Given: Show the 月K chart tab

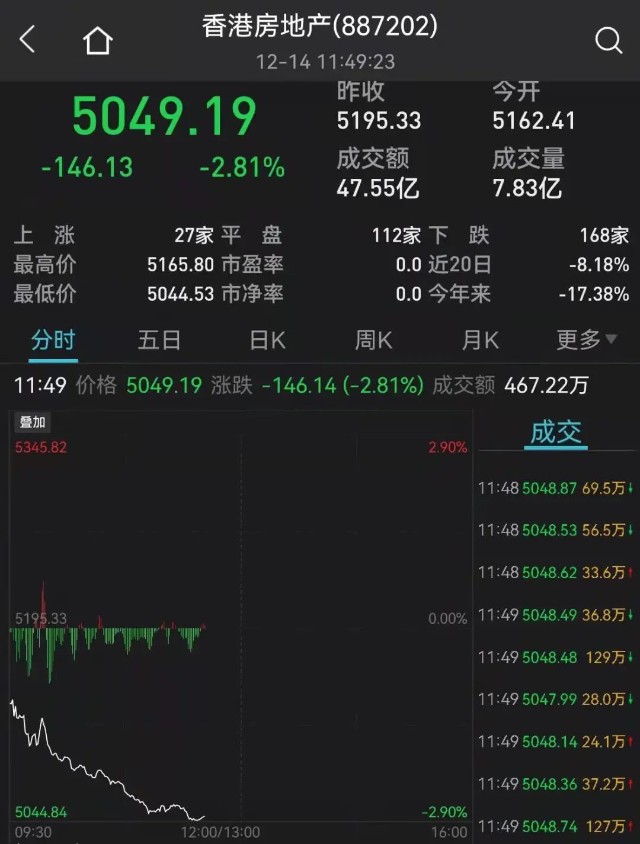Looking at the screenshot, I should coord(480,340).
